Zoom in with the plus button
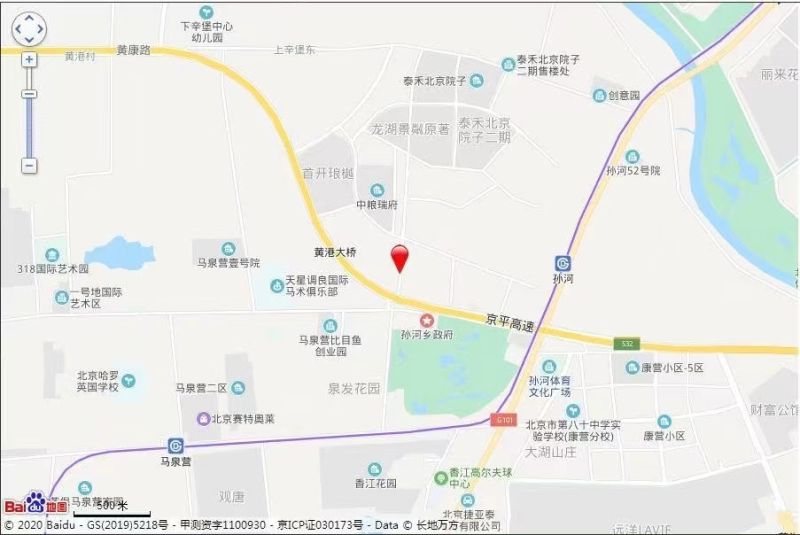The image size is (800, 535). click(29, 59)
